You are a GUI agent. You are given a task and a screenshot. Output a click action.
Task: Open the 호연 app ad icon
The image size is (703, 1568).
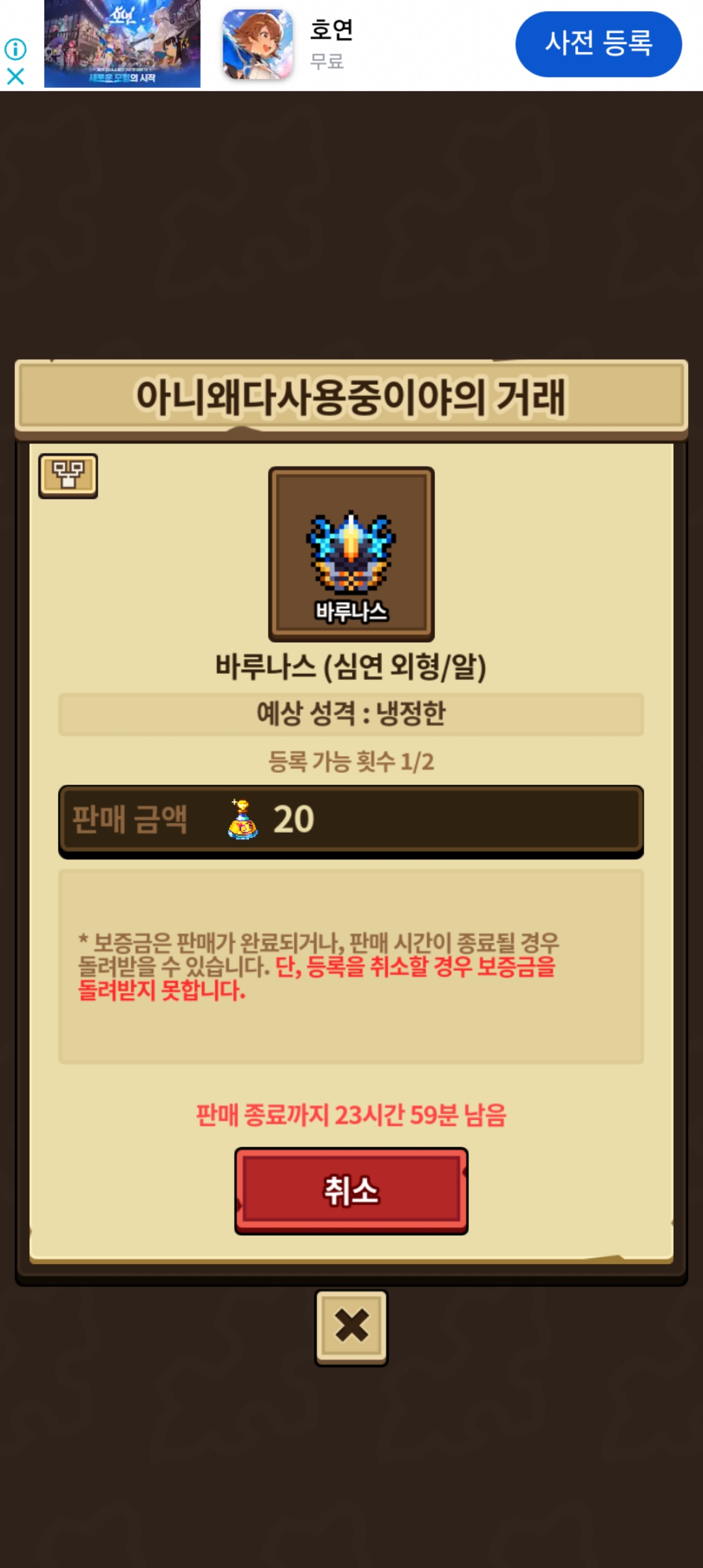tap(258, 44)
